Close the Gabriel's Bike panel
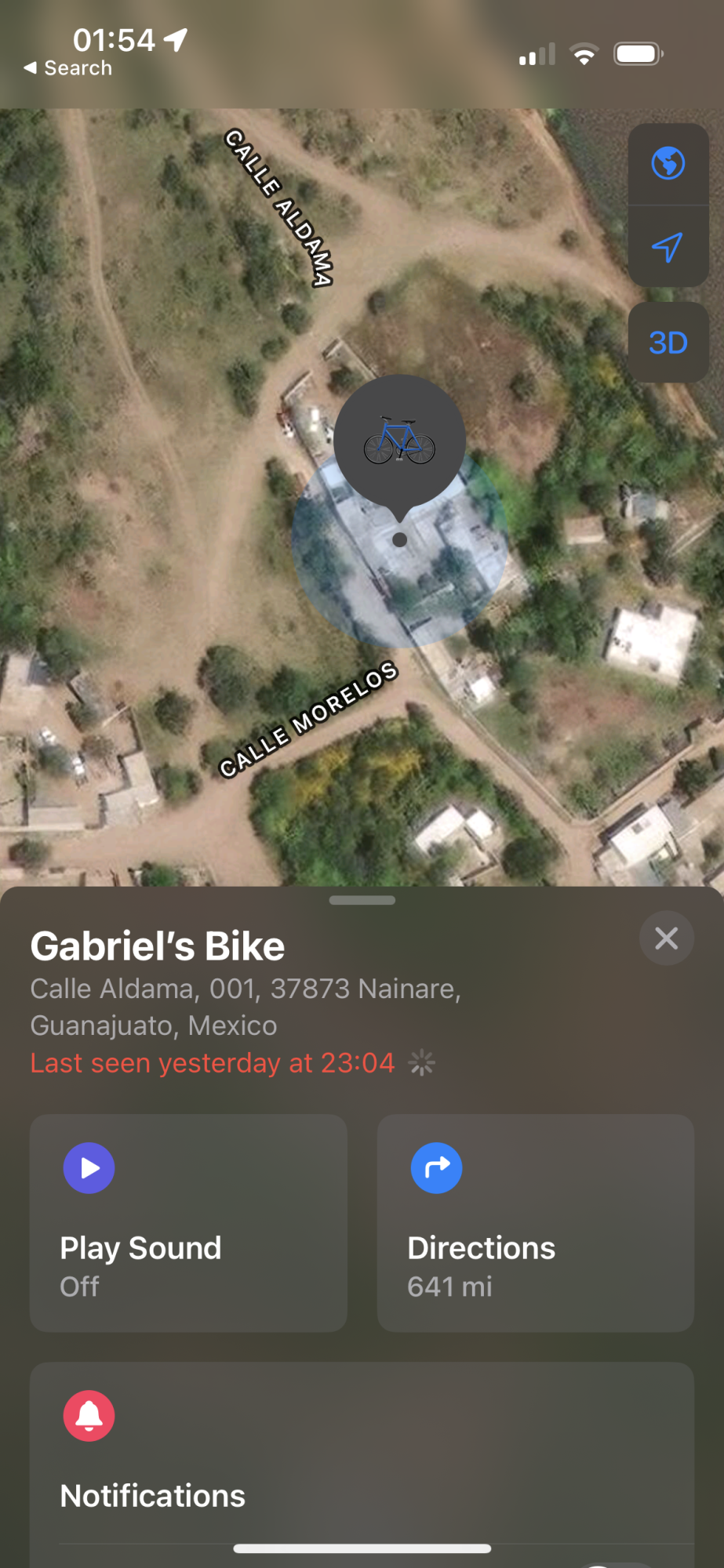Image resolution: width=724 pixels, height=1568 pixels. tap(666, 938)
